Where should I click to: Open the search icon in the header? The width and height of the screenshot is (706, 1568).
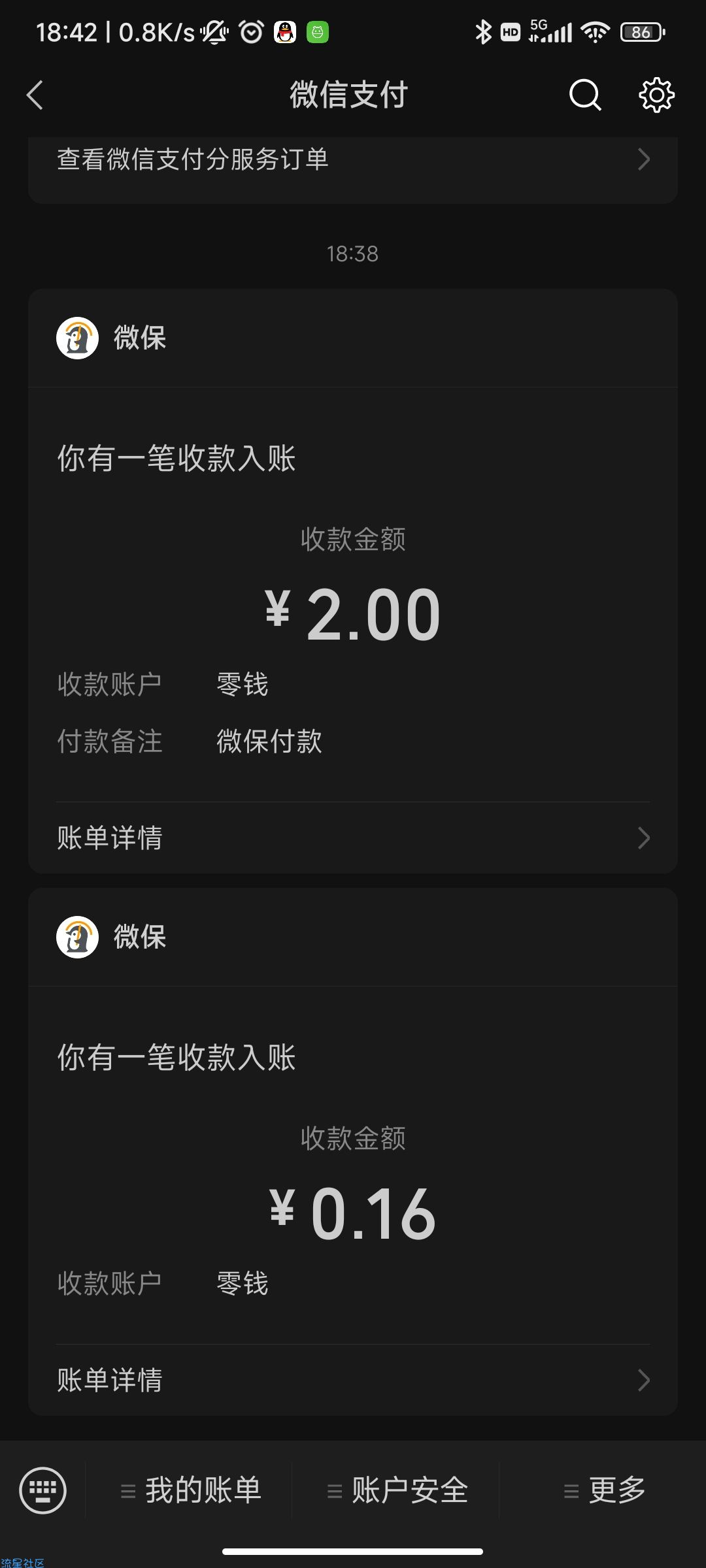(585, 95)
